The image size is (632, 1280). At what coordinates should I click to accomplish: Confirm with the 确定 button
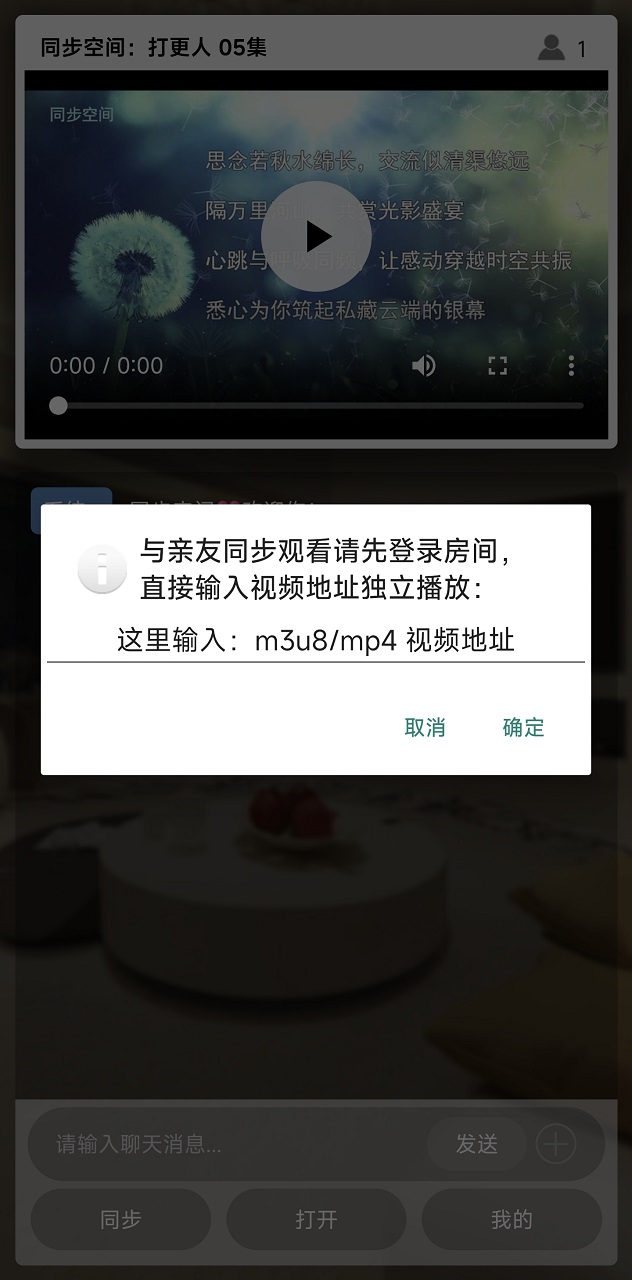pos(523,727)
